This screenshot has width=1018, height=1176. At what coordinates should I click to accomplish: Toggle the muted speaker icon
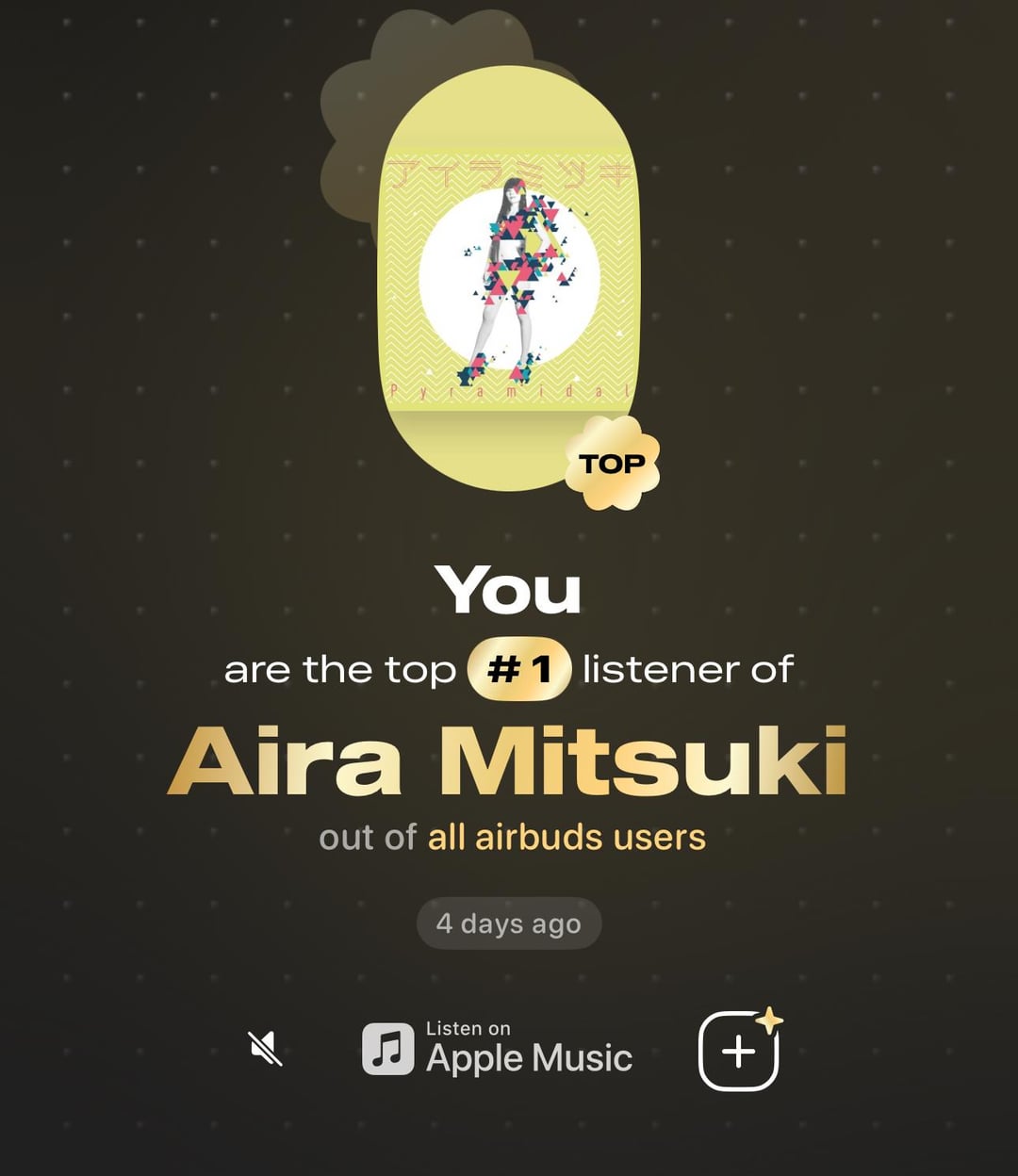(x=266, y=1048)
